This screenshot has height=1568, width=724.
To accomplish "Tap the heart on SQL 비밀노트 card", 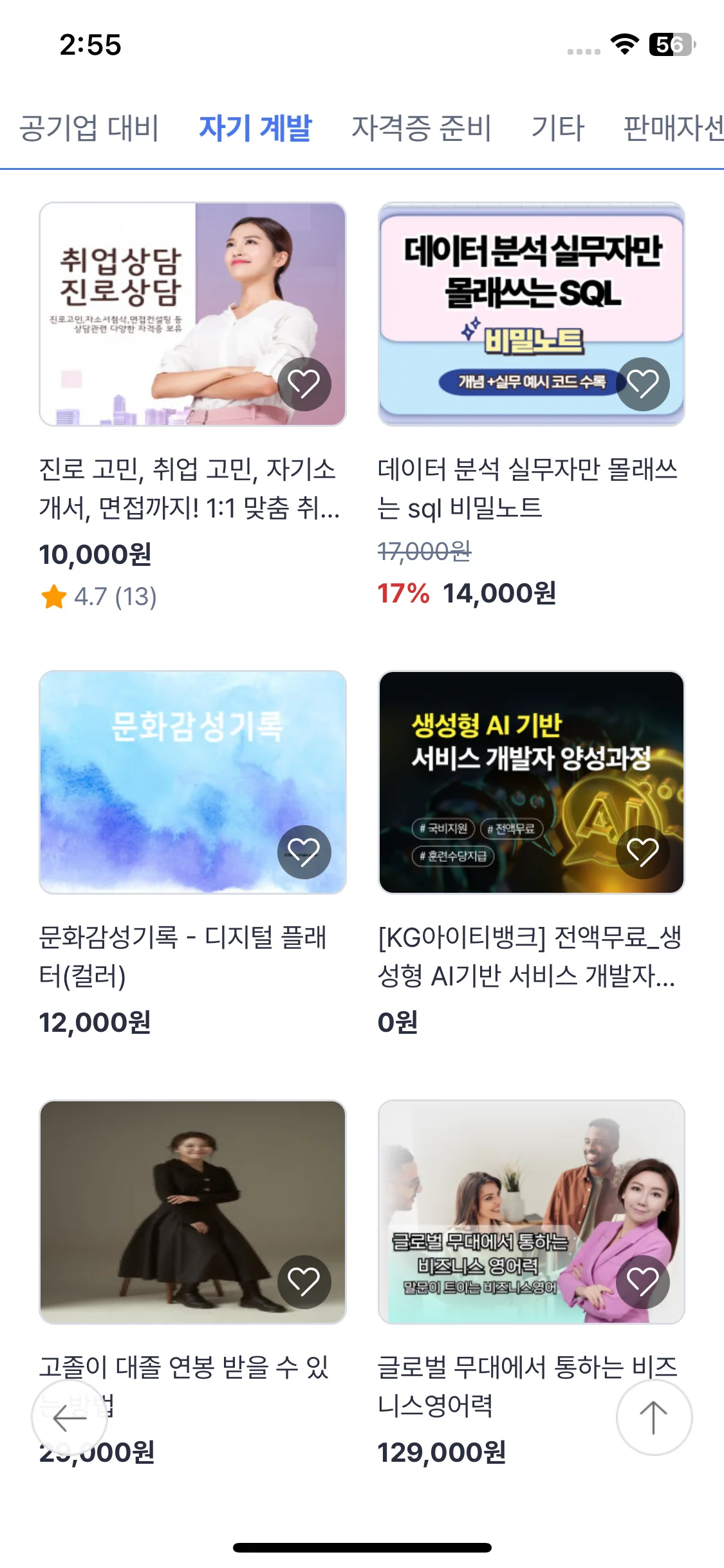I will 643,384.
